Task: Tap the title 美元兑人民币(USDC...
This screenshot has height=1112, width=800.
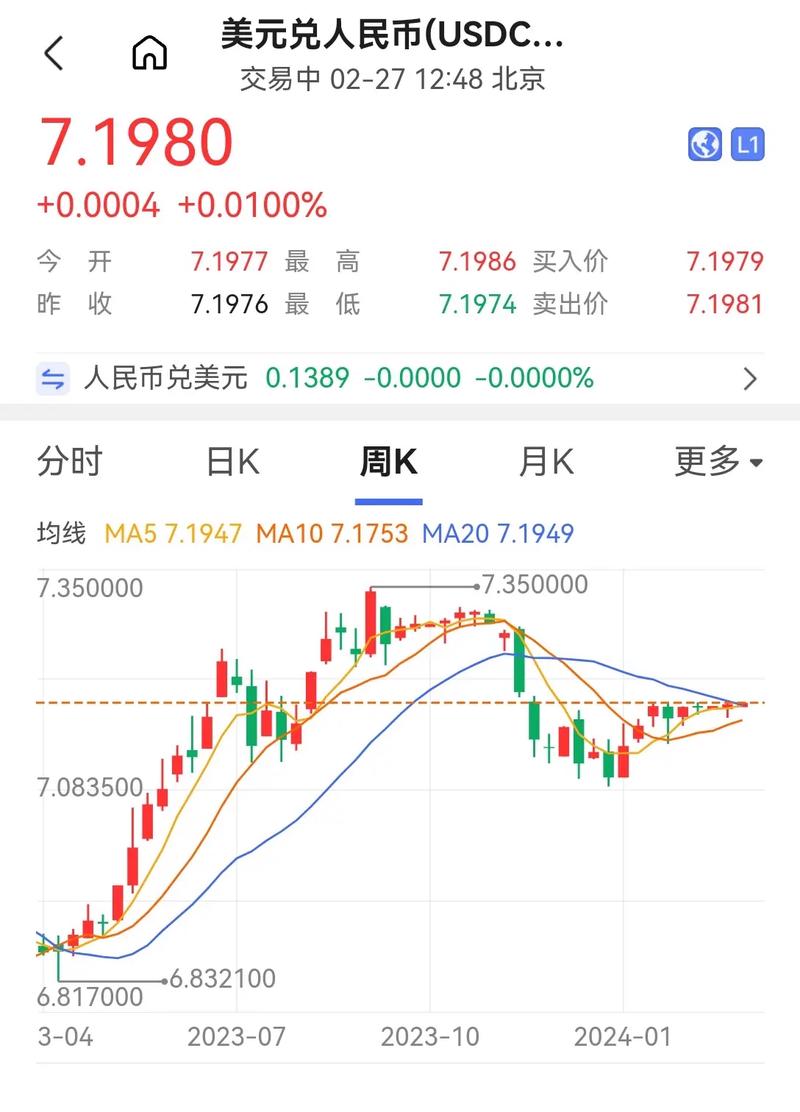Action: click(390, 36)
